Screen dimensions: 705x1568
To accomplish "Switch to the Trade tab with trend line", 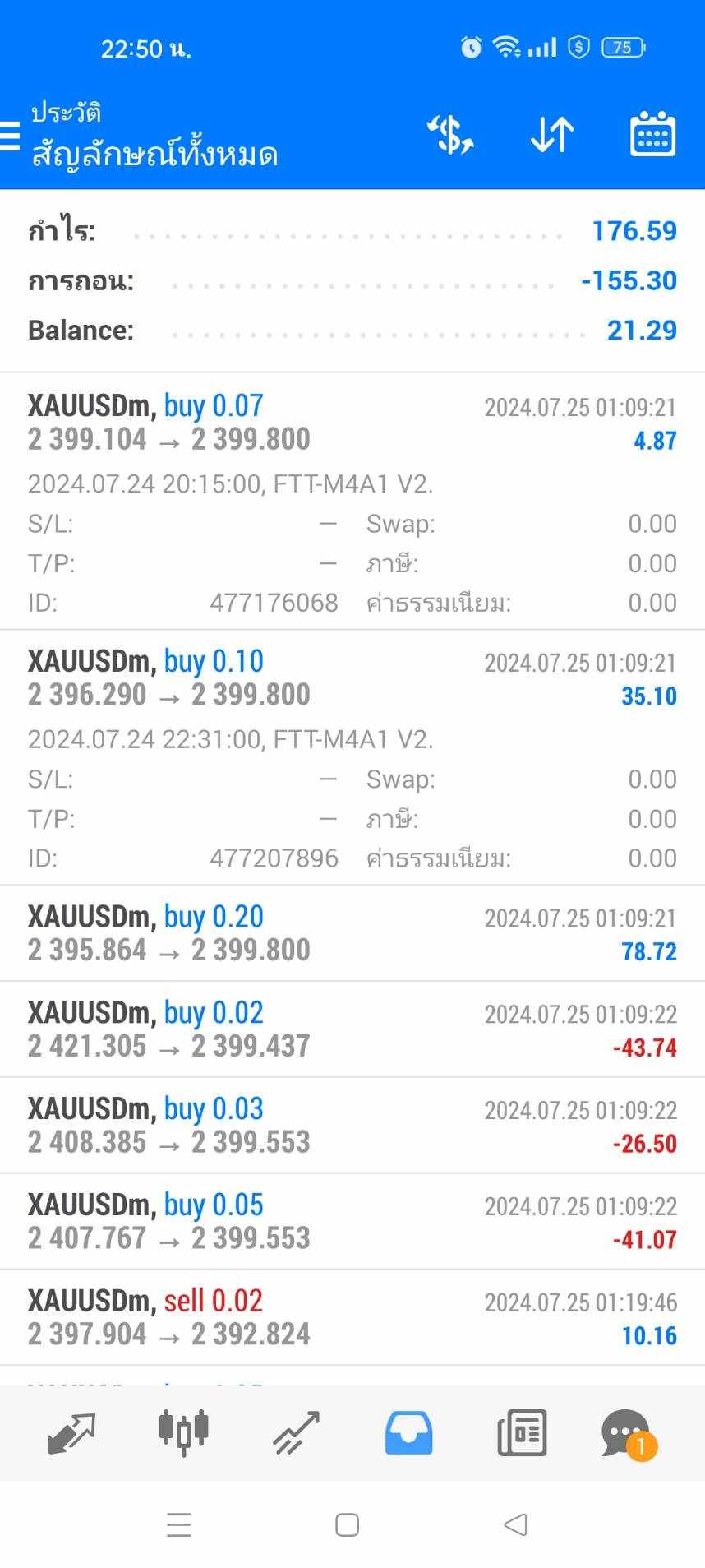I will coord(296,1433).
